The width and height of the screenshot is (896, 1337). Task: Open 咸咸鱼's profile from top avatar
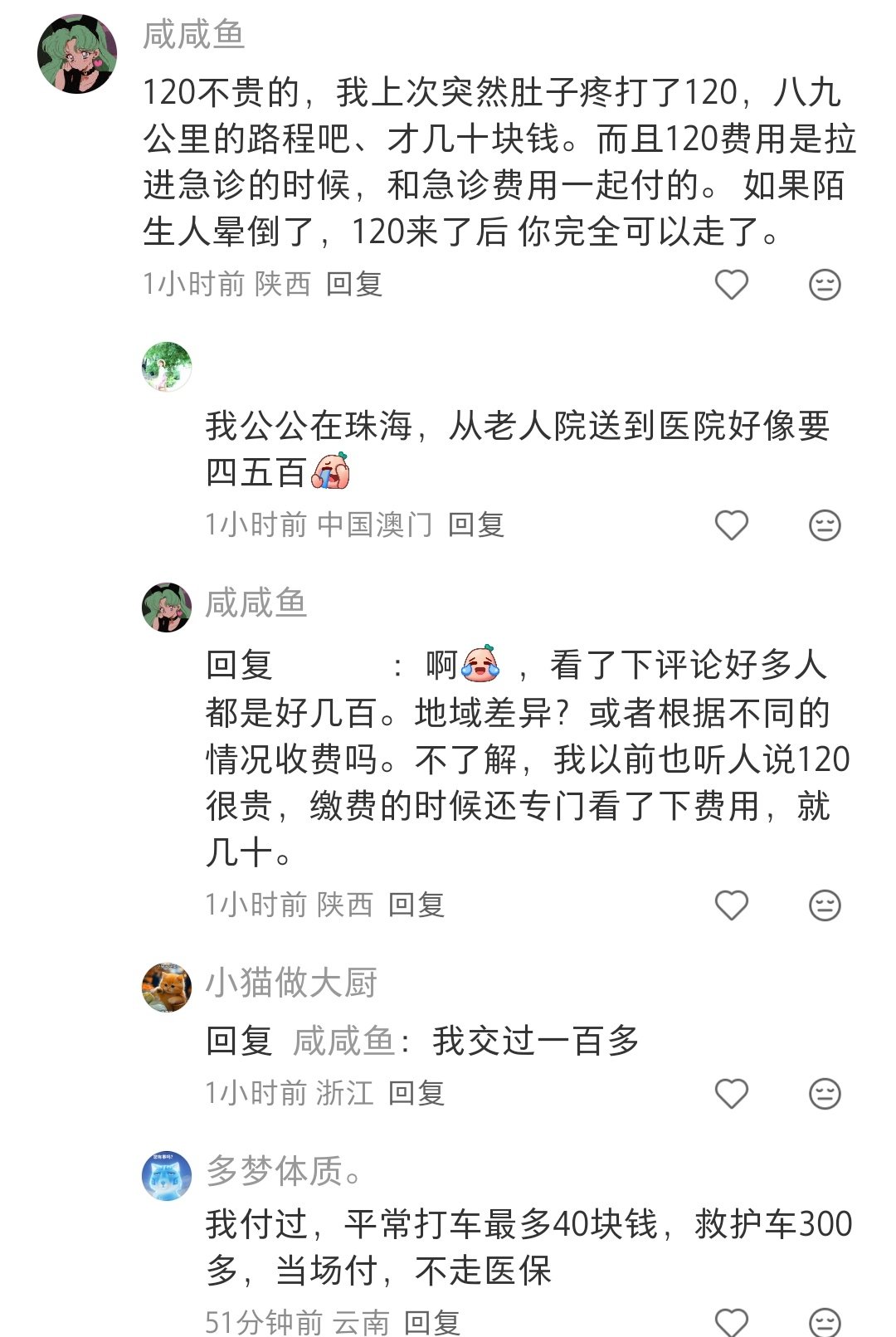pyautogui.click(x=77, y=54)
